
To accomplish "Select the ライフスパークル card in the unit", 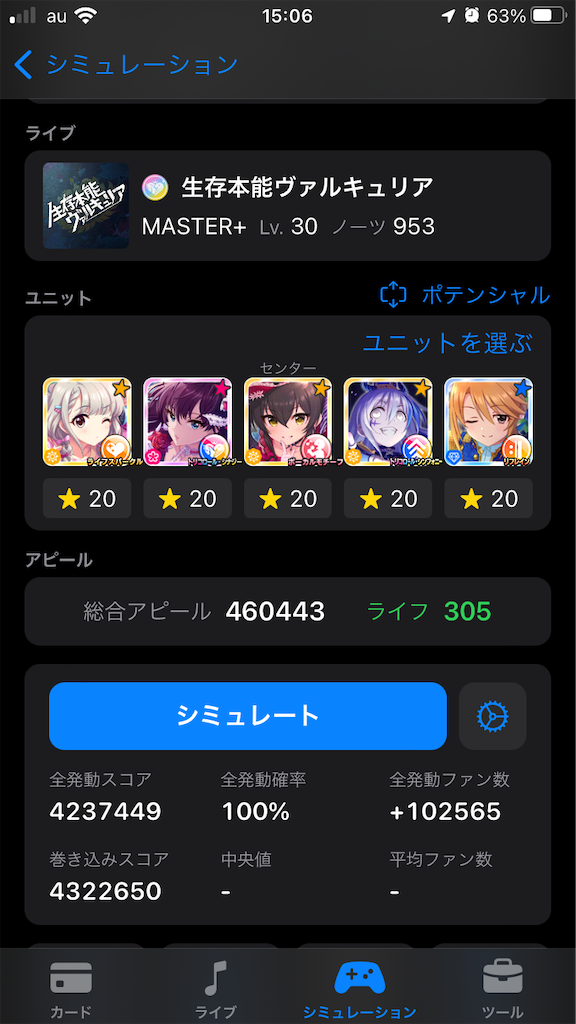I will click(x=88, y=422).
